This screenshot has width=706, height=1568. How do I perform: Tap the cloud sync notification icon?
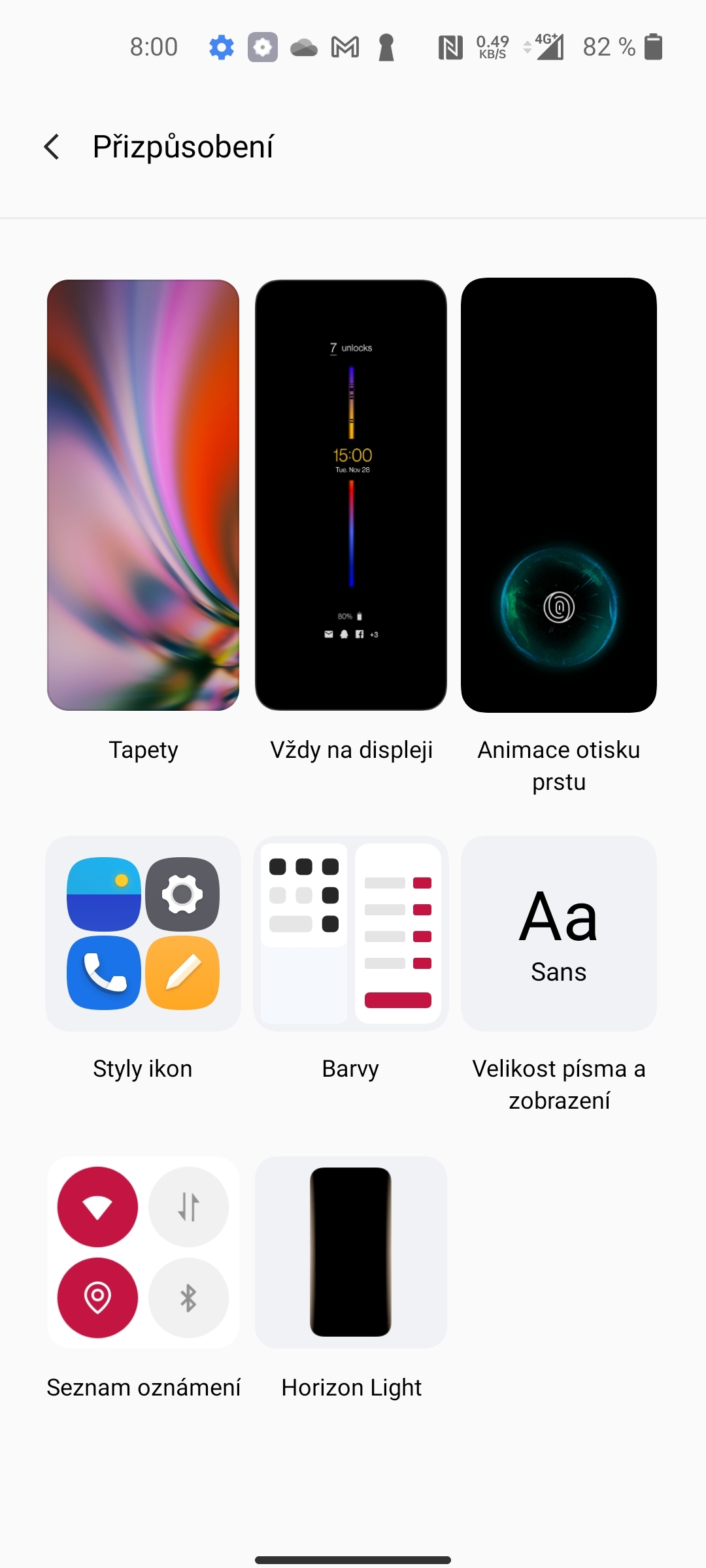point(302,46)
